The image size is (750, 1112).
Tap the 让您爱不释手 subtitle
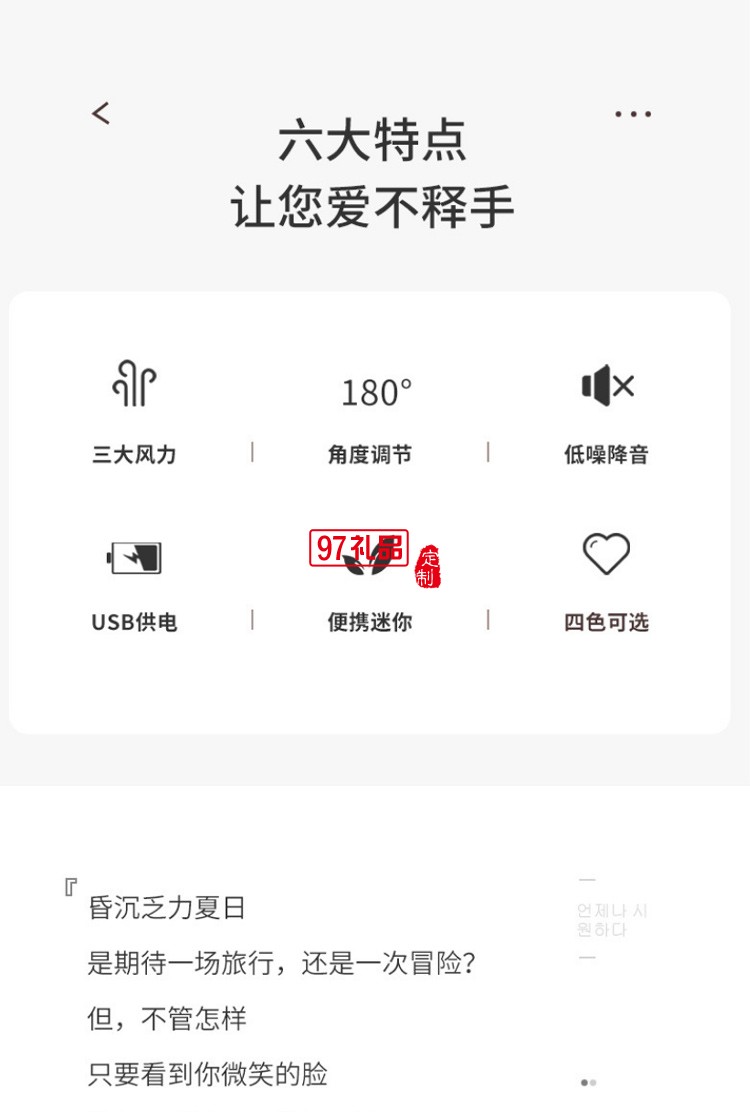pyautogui.click(x=374, y=205)
